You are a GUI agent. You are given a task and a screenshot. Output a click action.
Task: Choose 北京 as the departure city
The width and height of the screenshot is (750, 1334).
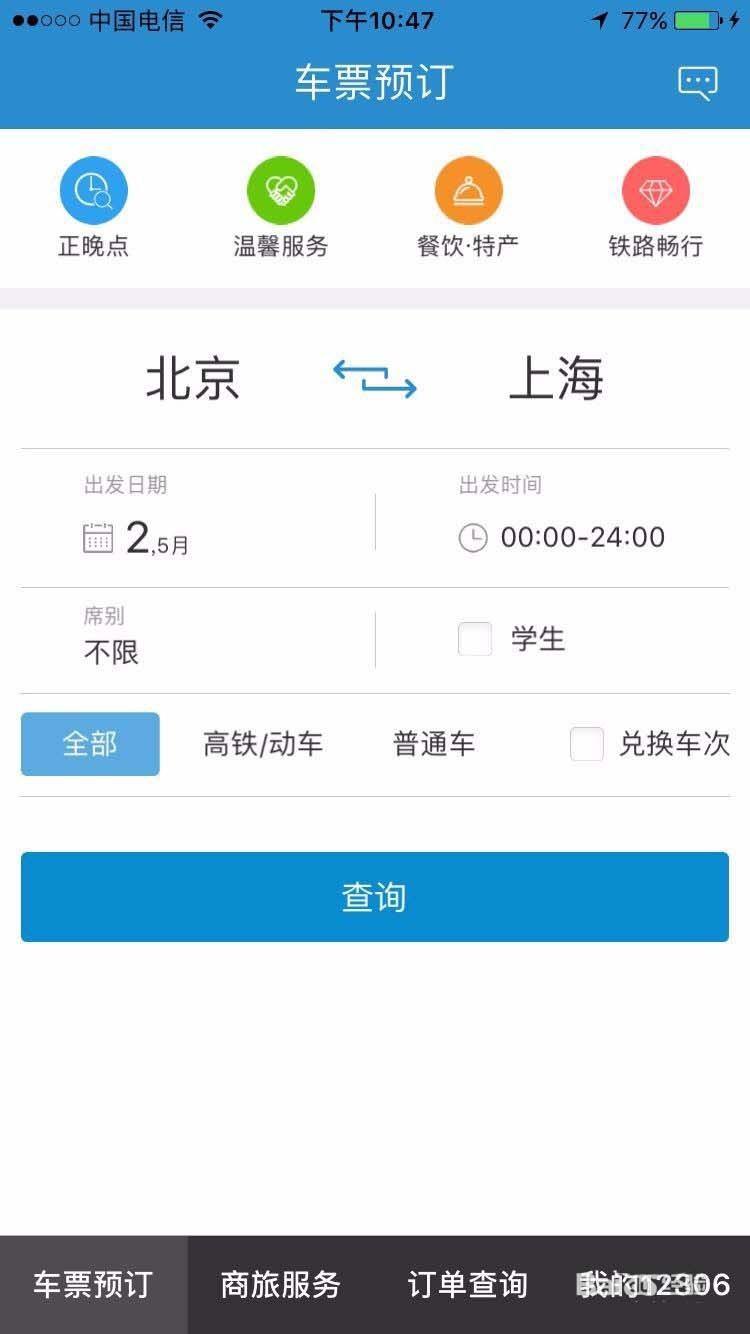pos(193,378)
